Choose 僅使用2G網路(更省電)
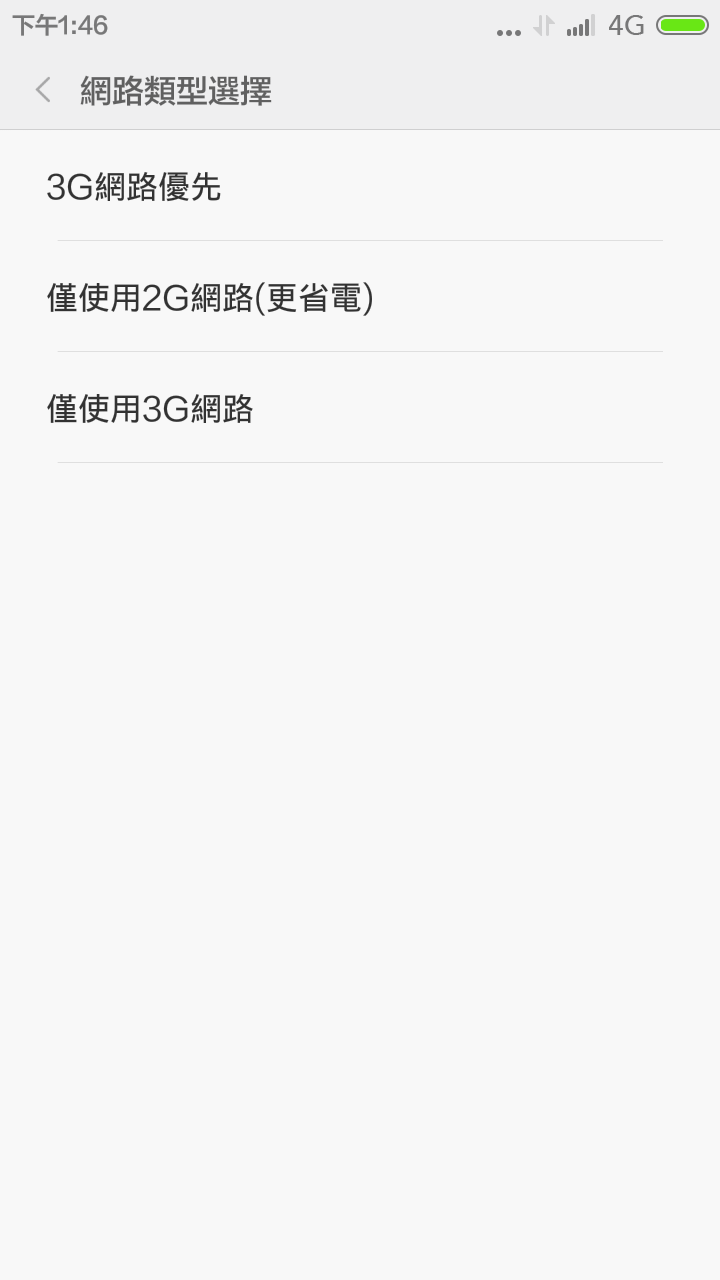This screenshot has height=1280, width=720. 210,298
